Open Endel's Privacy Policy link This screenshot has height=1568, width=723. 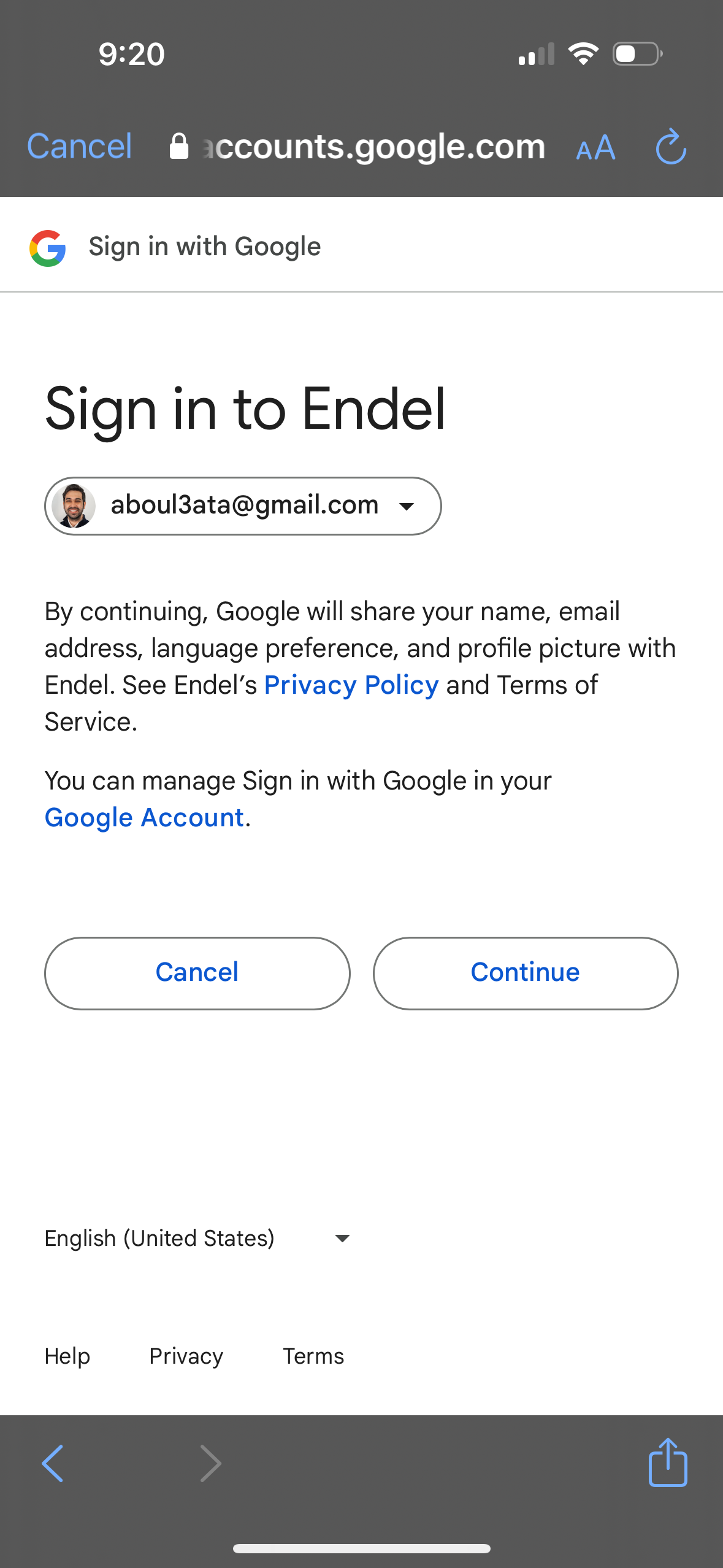[351, 685]
